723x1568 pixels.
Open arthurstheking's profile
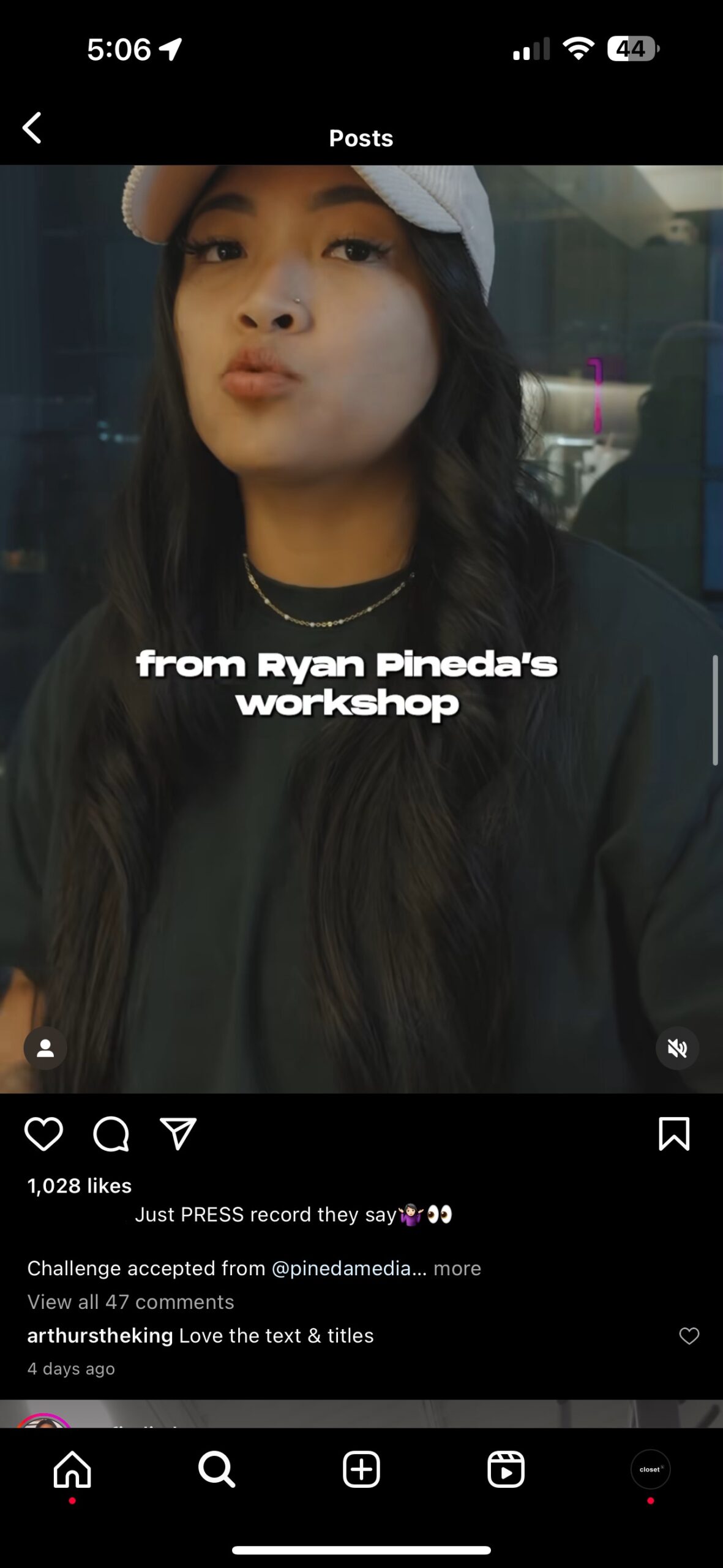(100, 1335)
